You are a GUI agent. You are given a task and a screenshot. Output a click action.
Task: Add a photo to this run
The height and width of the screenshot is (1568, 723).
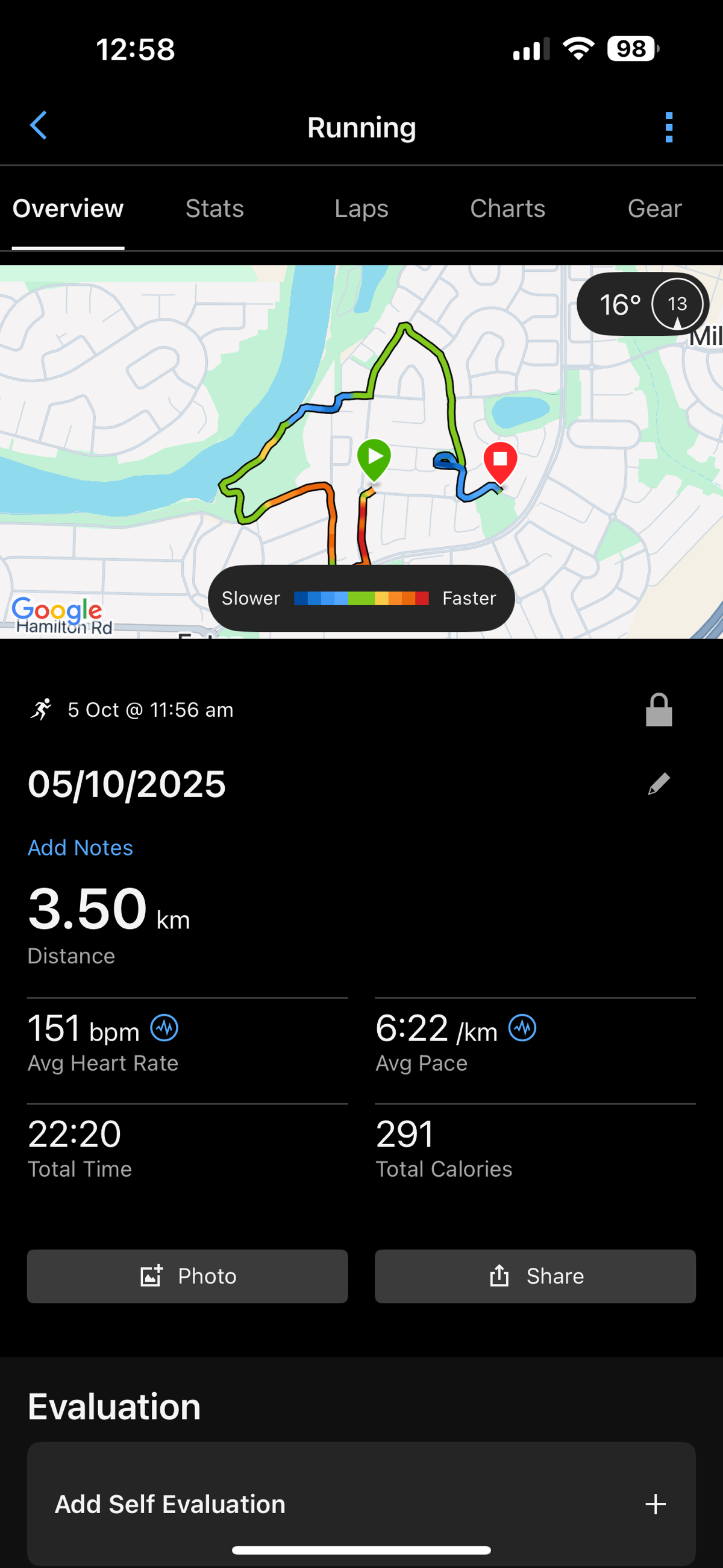(x=187, y=1276)
